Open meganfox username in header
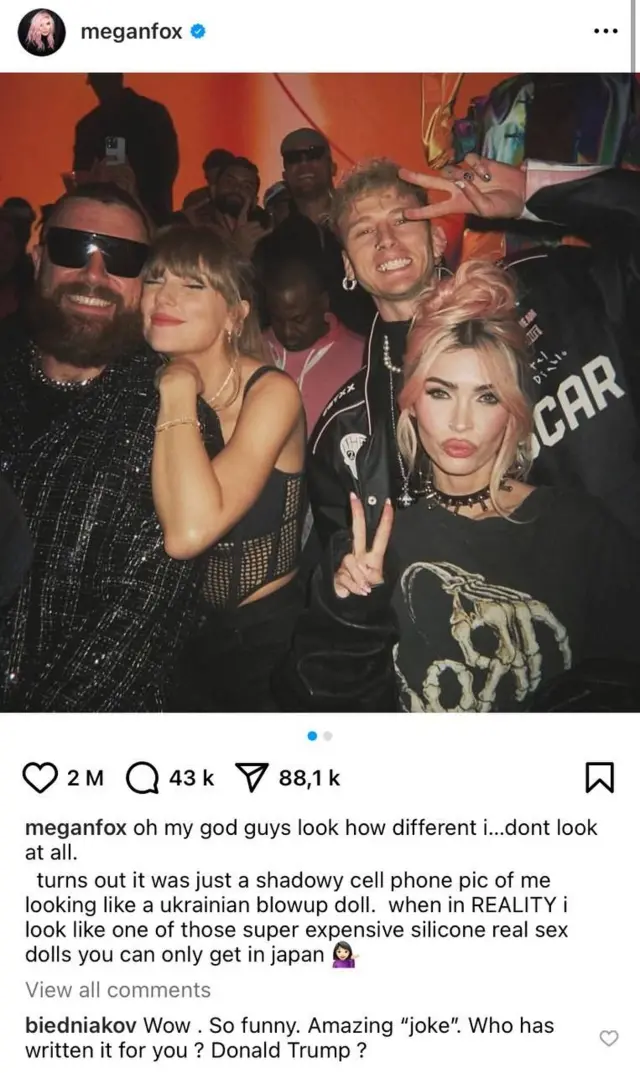This screenshot has width=640, height=1073. 130,32
